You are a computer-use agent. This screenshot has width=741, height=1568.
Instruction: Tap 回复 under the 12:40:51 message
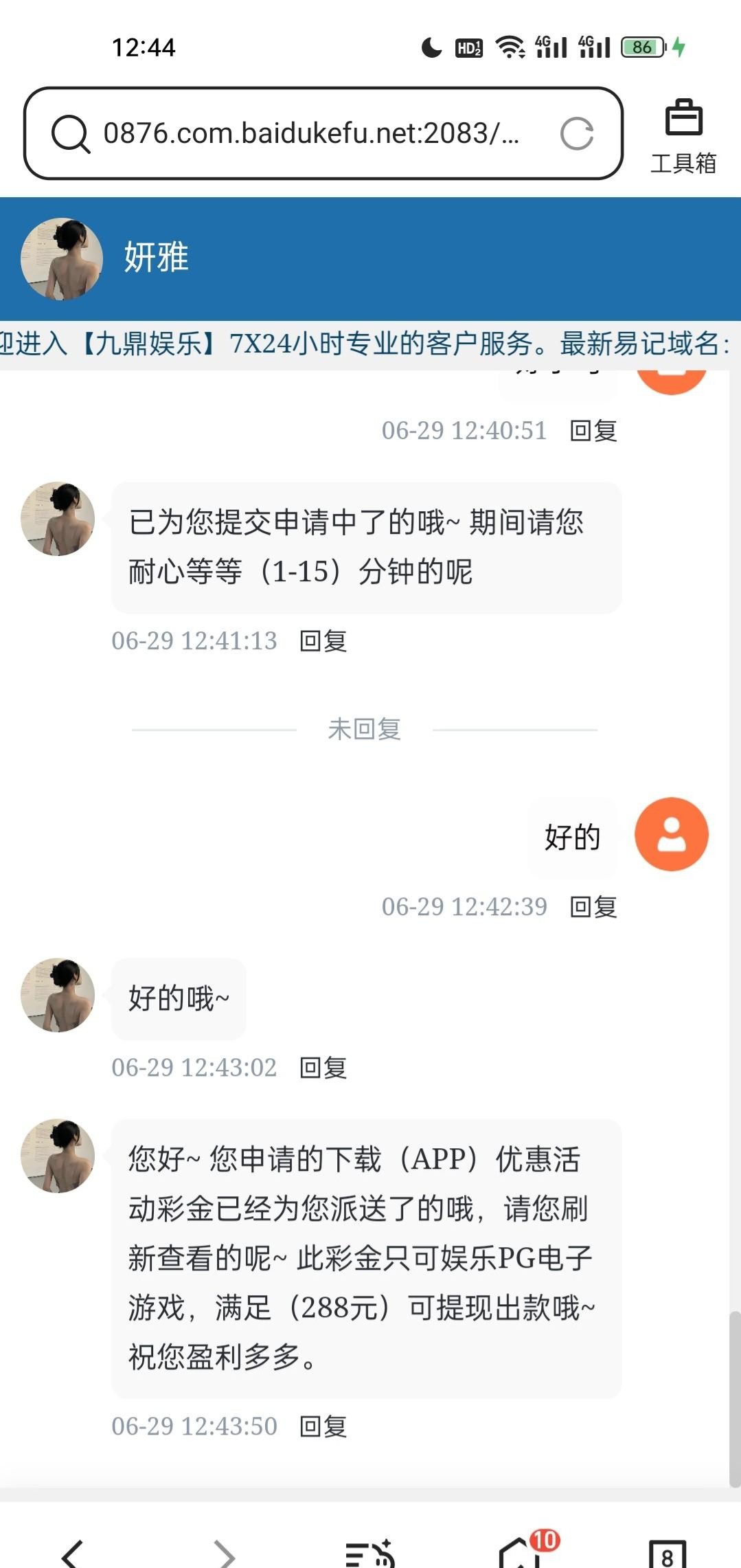coord(593,431)
